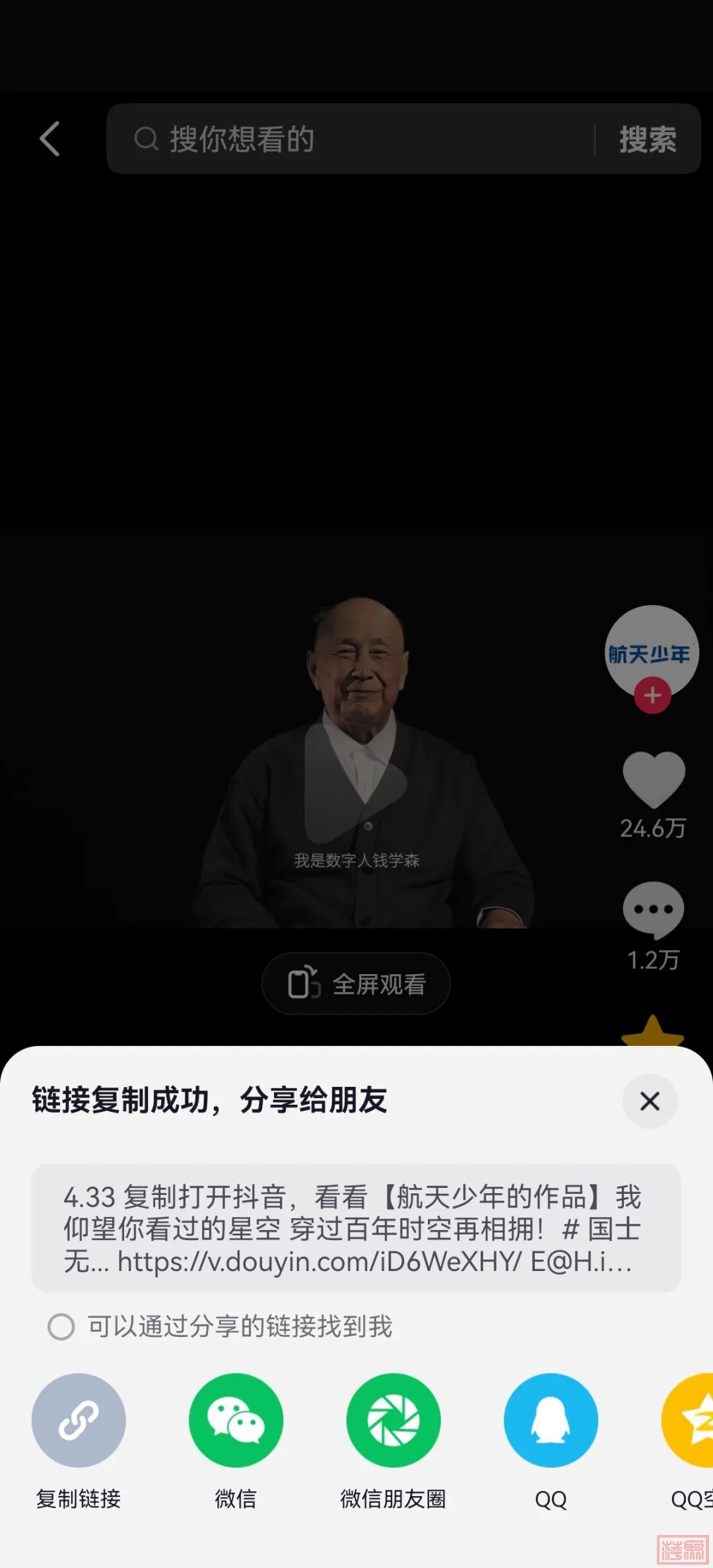This screenshot has width=713, height=1568.
Task: Follow 航天少年 with the plus badge
Action: pos(652,696)
